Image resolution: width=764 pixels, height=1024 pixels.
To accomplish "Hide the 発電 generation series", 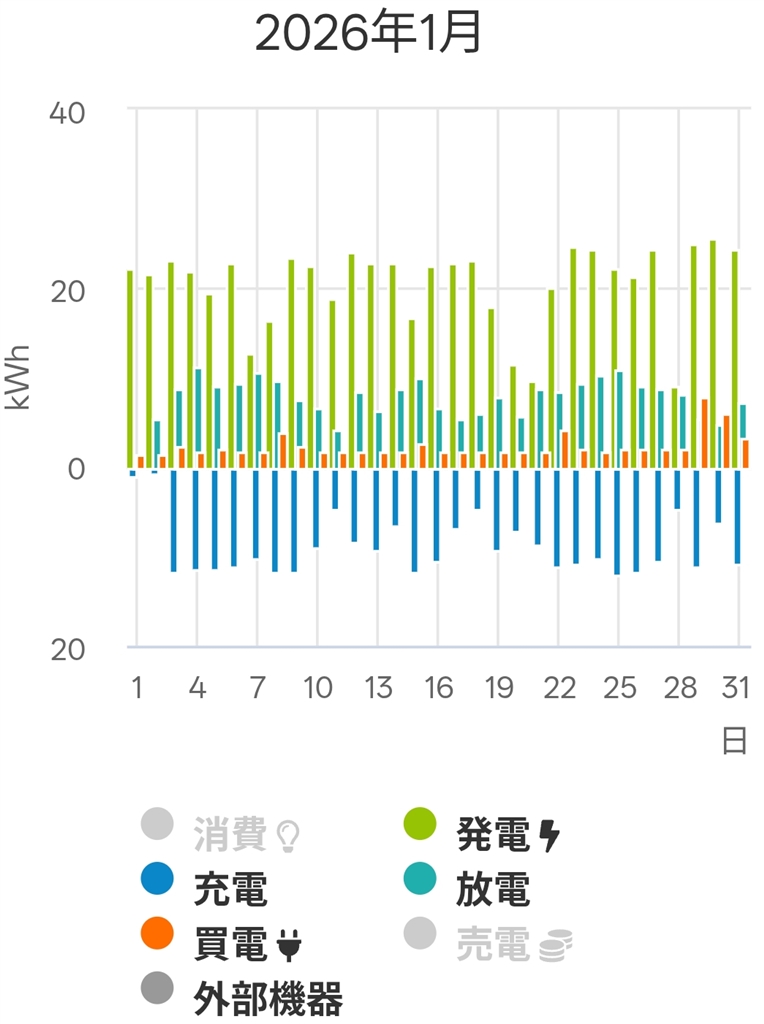I will [x=492, y=834].
